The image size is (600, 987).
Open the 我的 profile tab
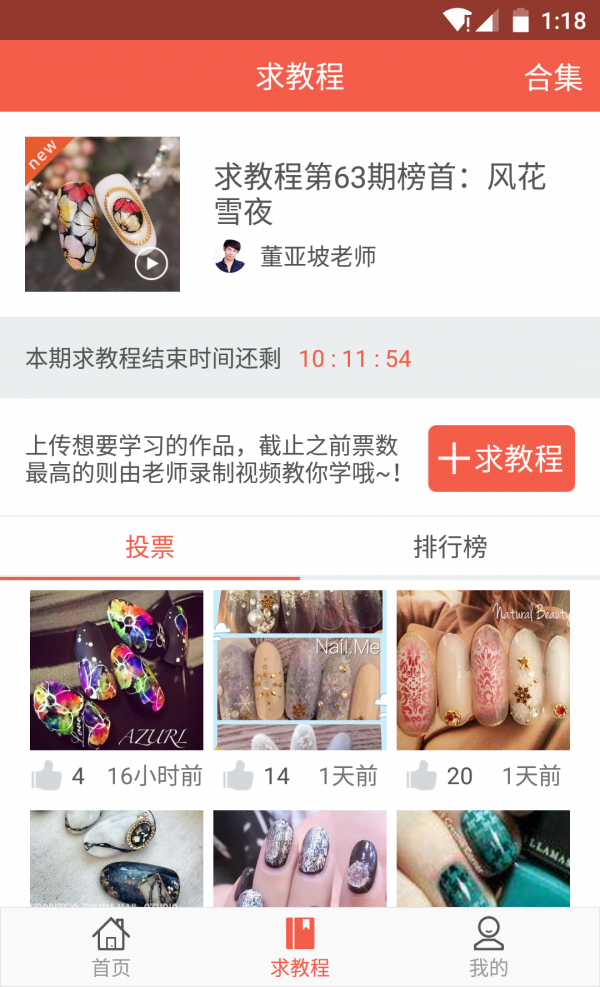tap(488, 947)
